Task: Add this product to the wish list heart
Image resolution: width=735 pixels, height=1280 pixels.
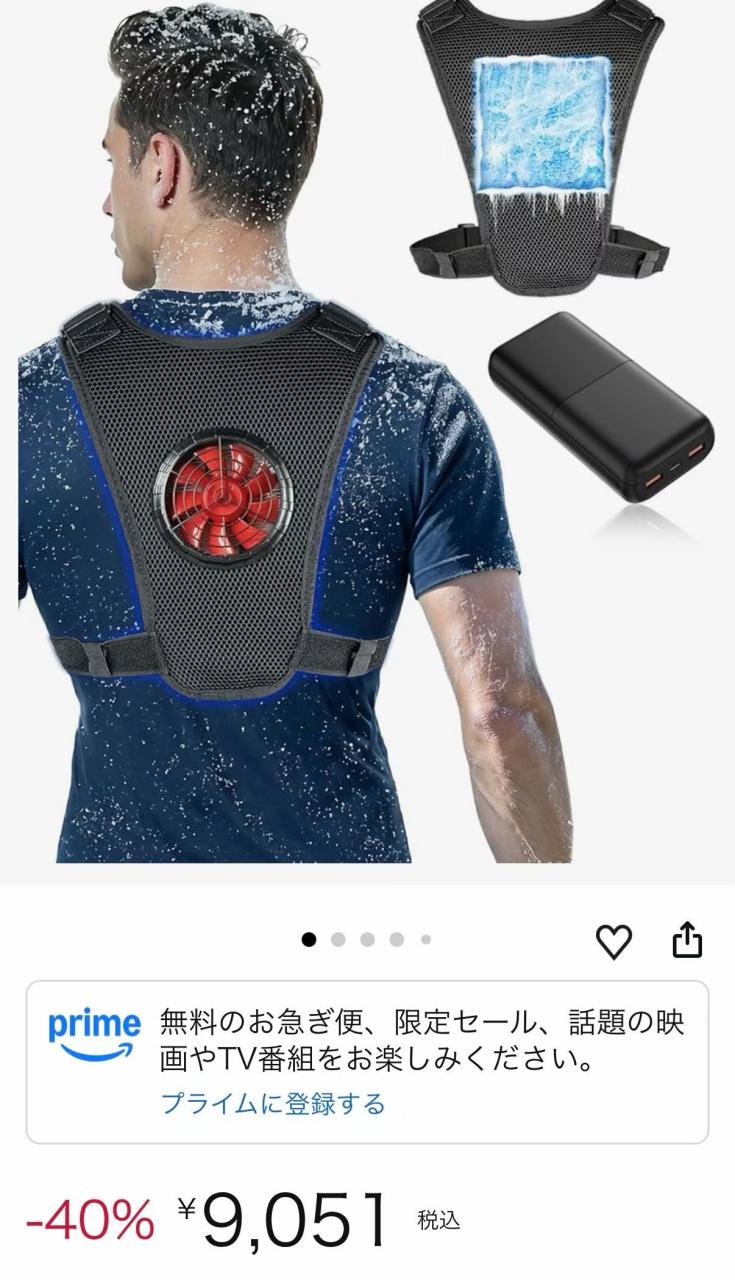Action: tap(614, 941)
